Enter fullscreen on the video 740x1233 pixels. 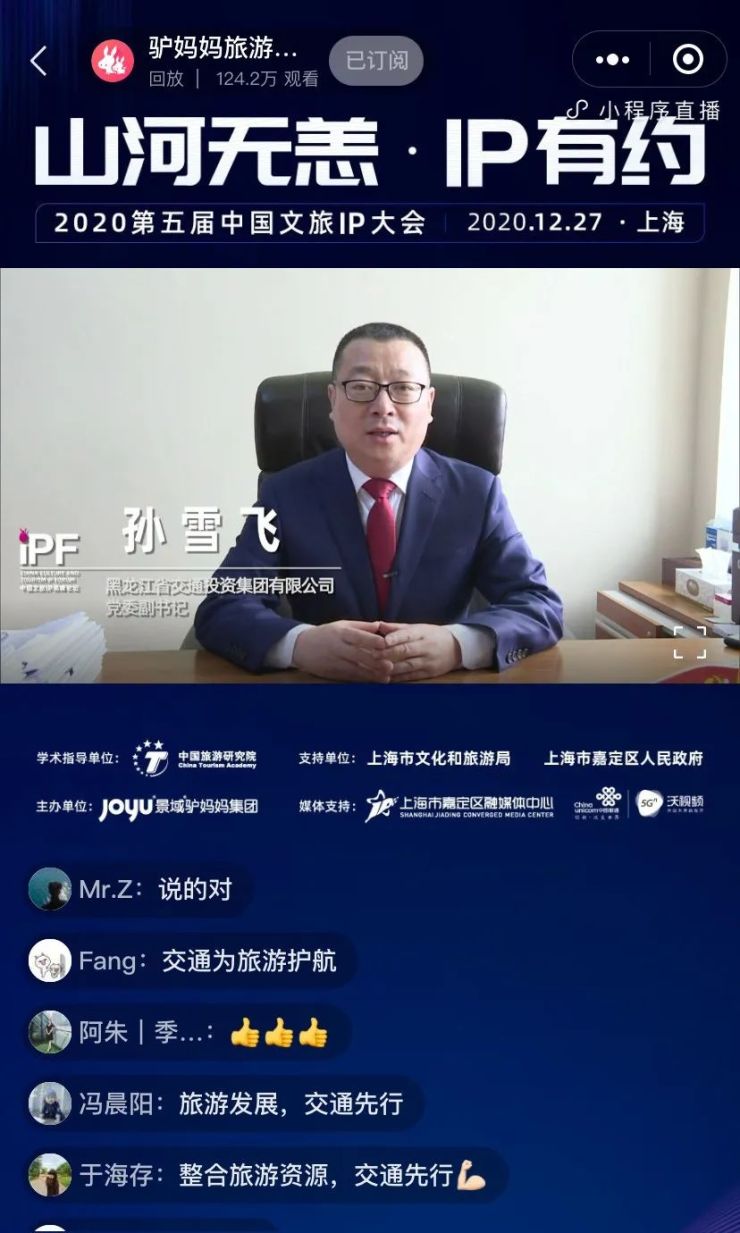coord(689,642)
